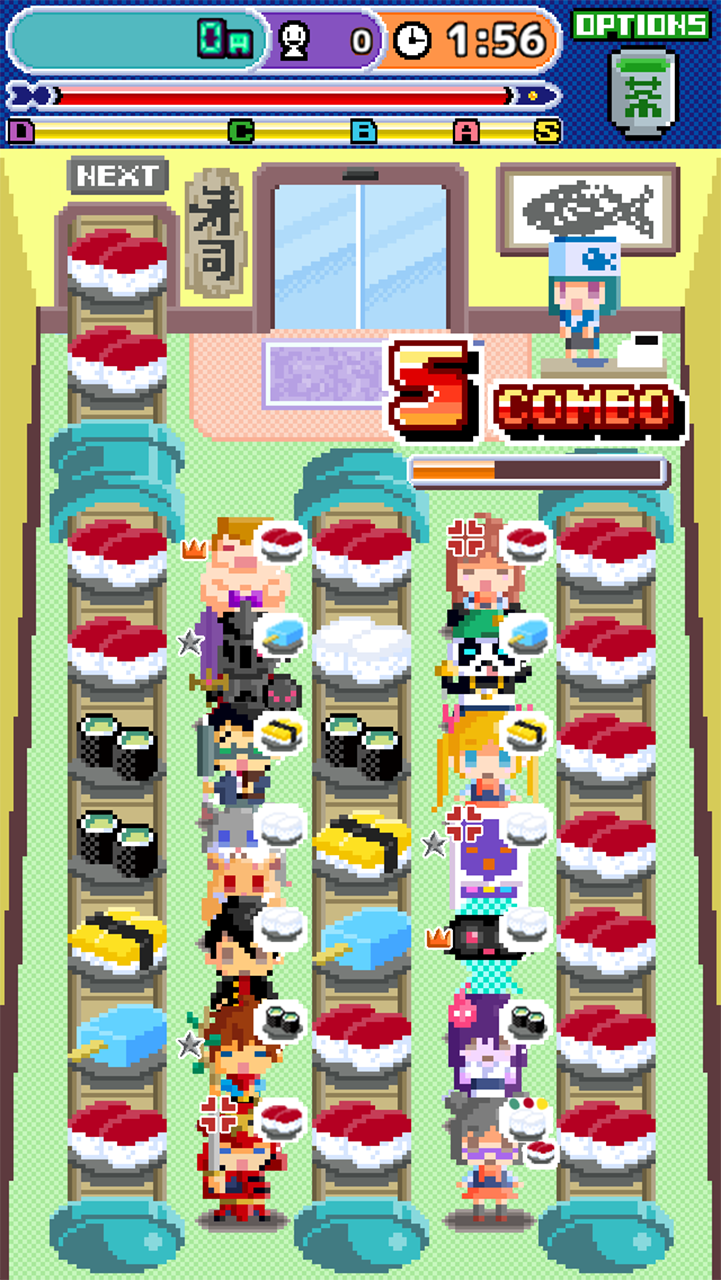Open the OPTIONS menu

642,24
